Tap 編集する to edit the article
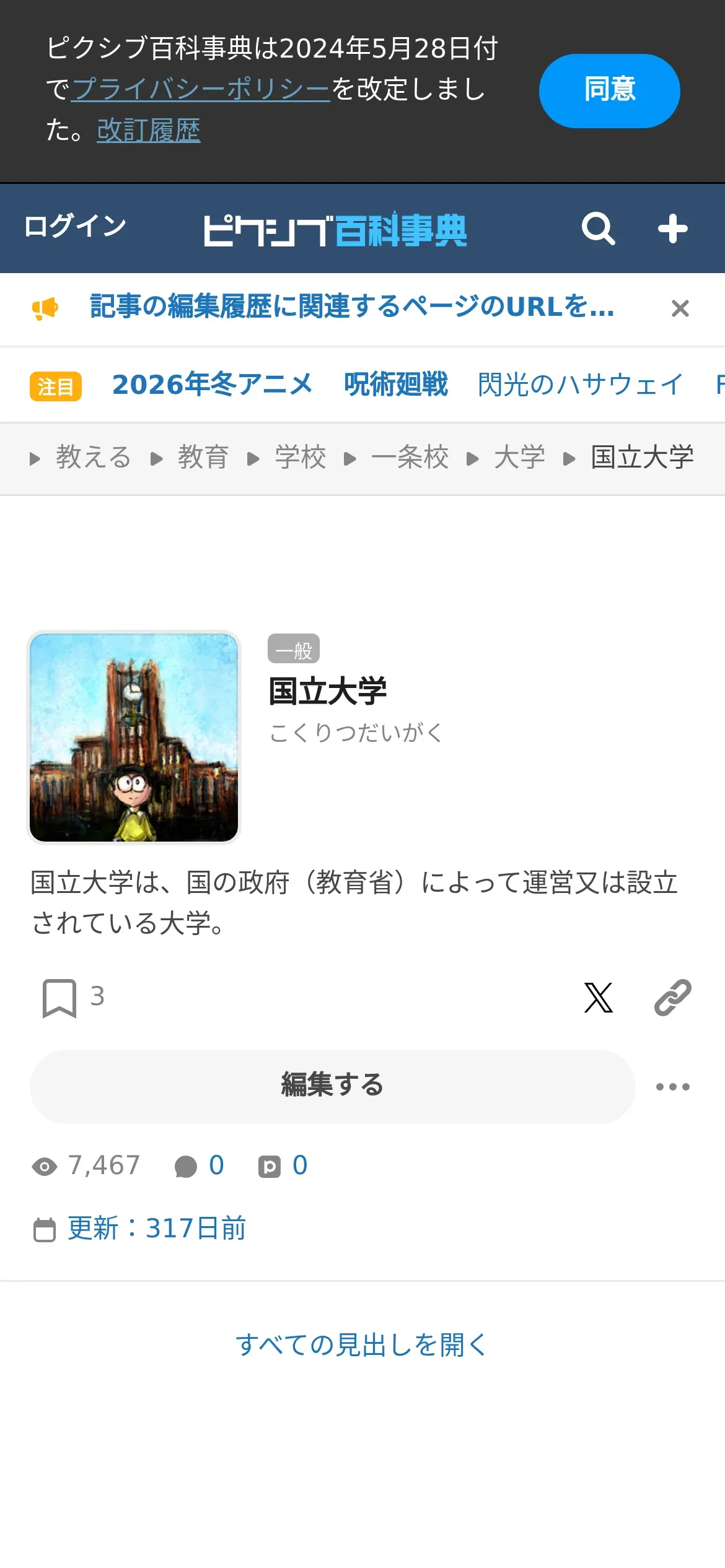 pyautogui.click(x=332, y=1086)
